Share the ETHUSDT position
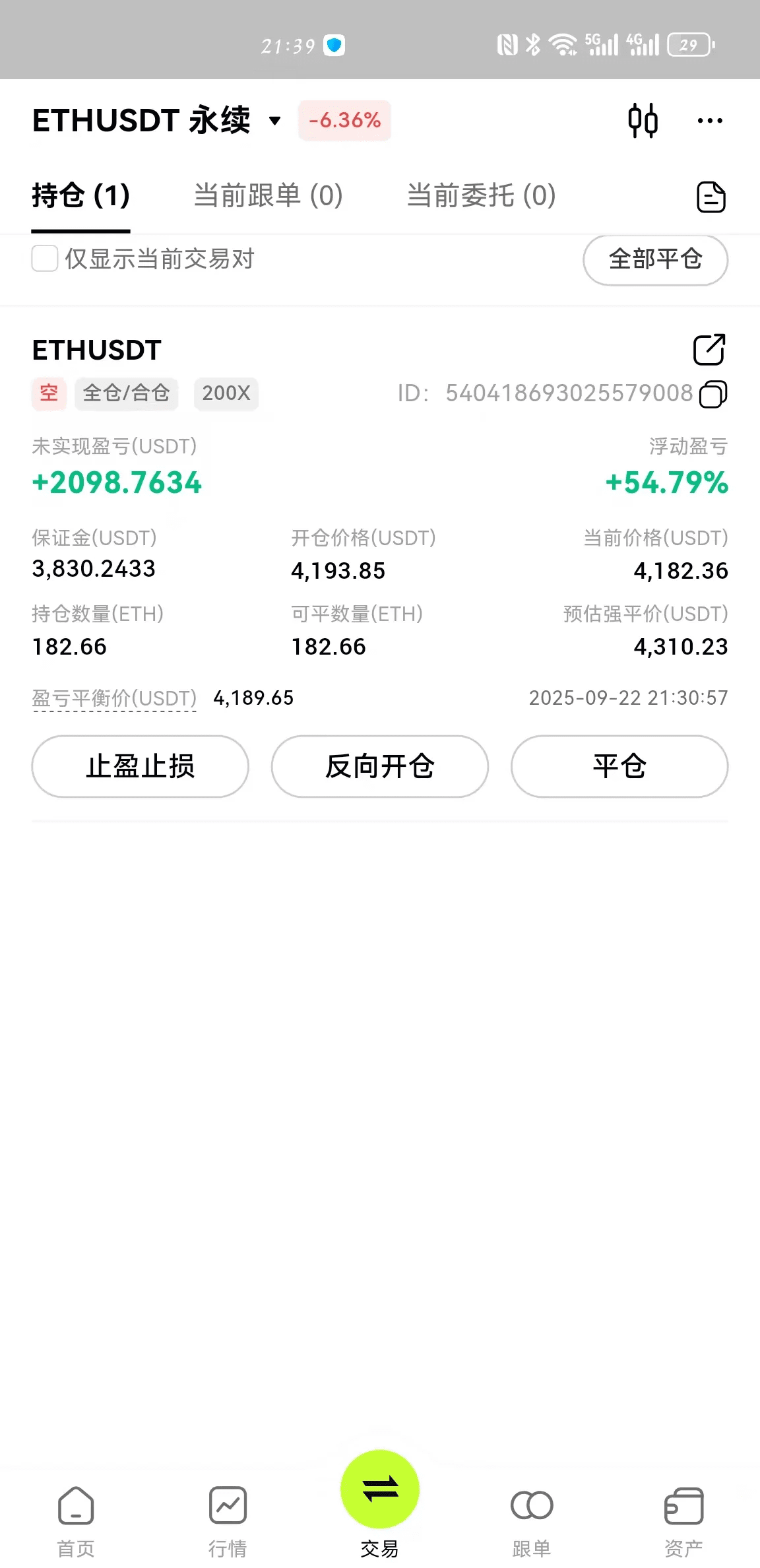Screen dimensions: 760x1568 709,350
